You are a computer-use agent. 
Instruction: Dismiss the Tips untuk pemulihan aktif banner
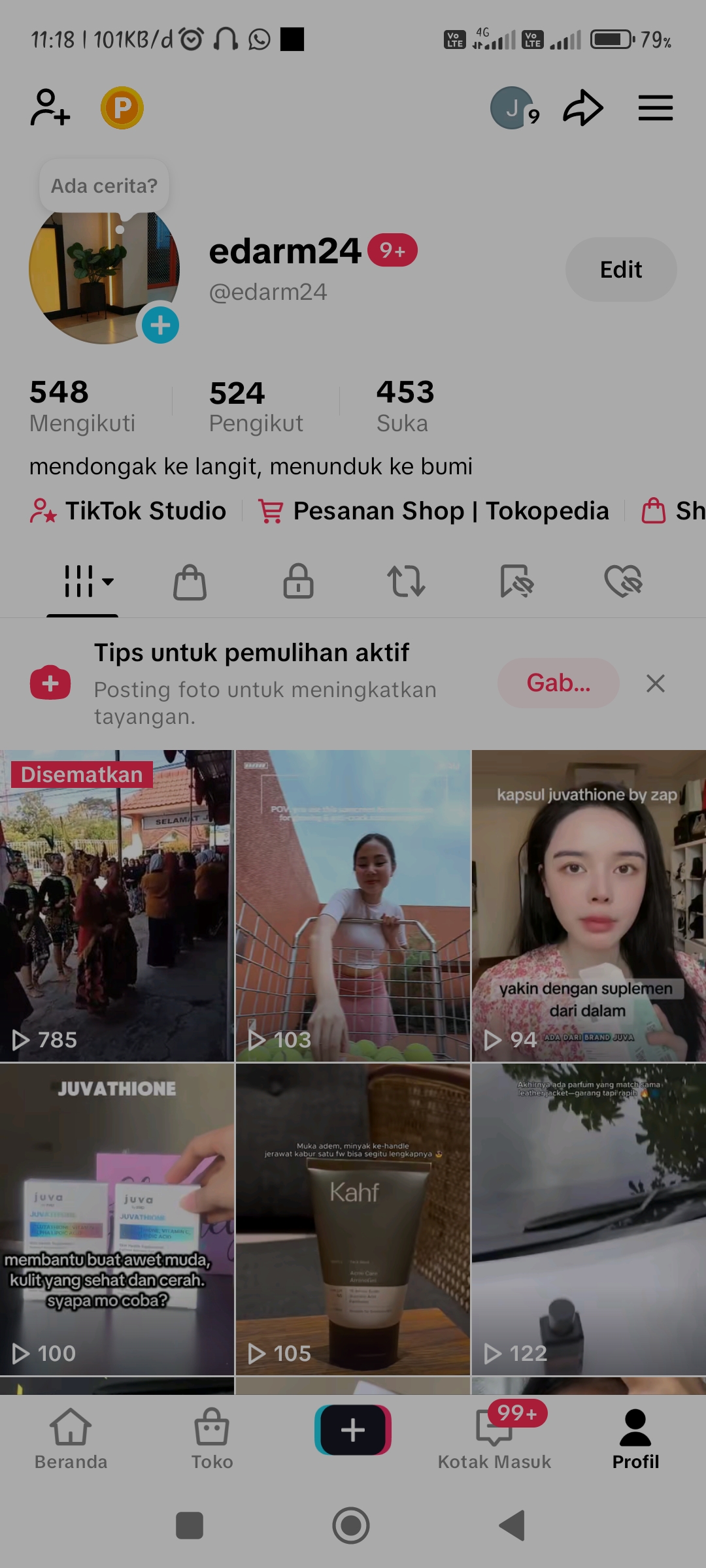[655, 683]
